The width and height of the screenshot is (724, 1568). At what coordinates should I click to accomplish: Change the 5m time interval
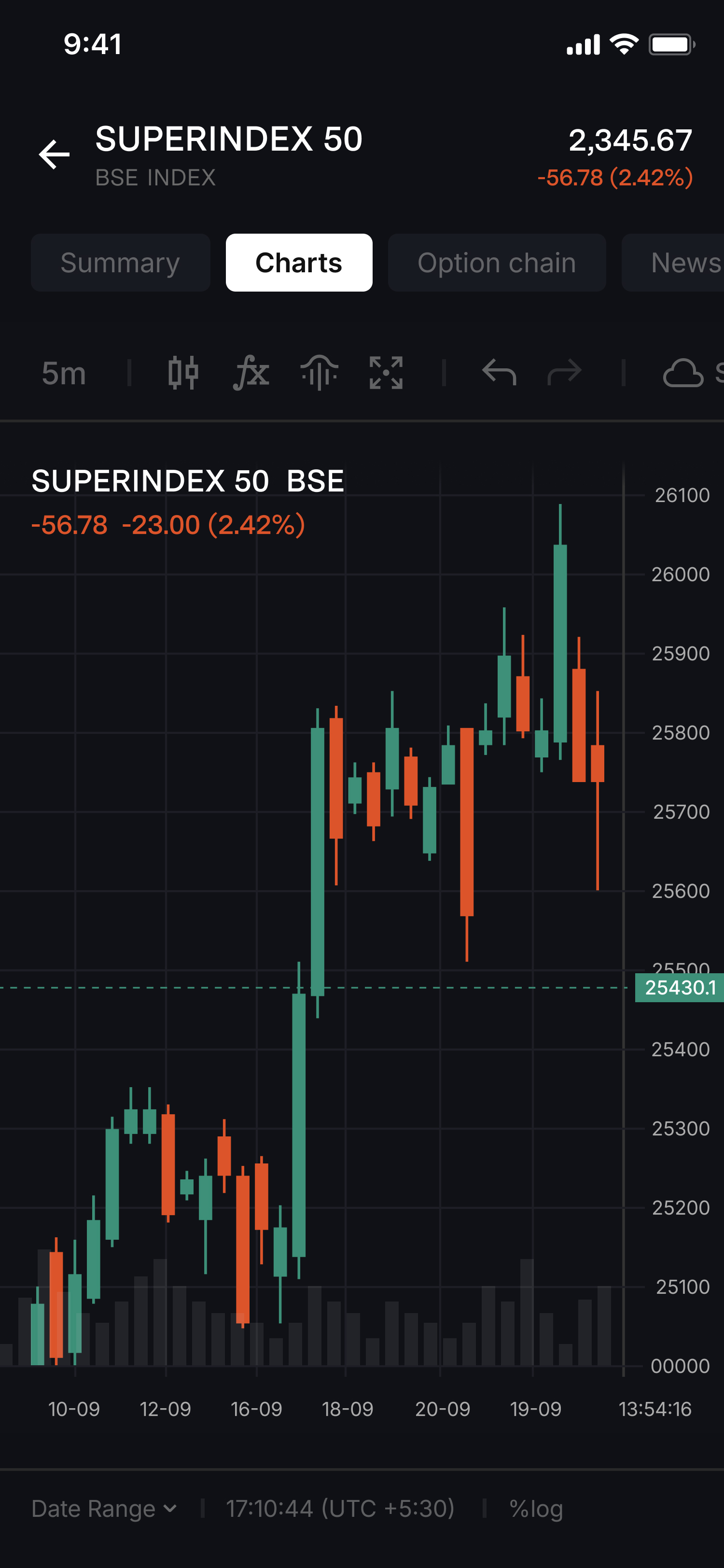(x=64, y=373)
